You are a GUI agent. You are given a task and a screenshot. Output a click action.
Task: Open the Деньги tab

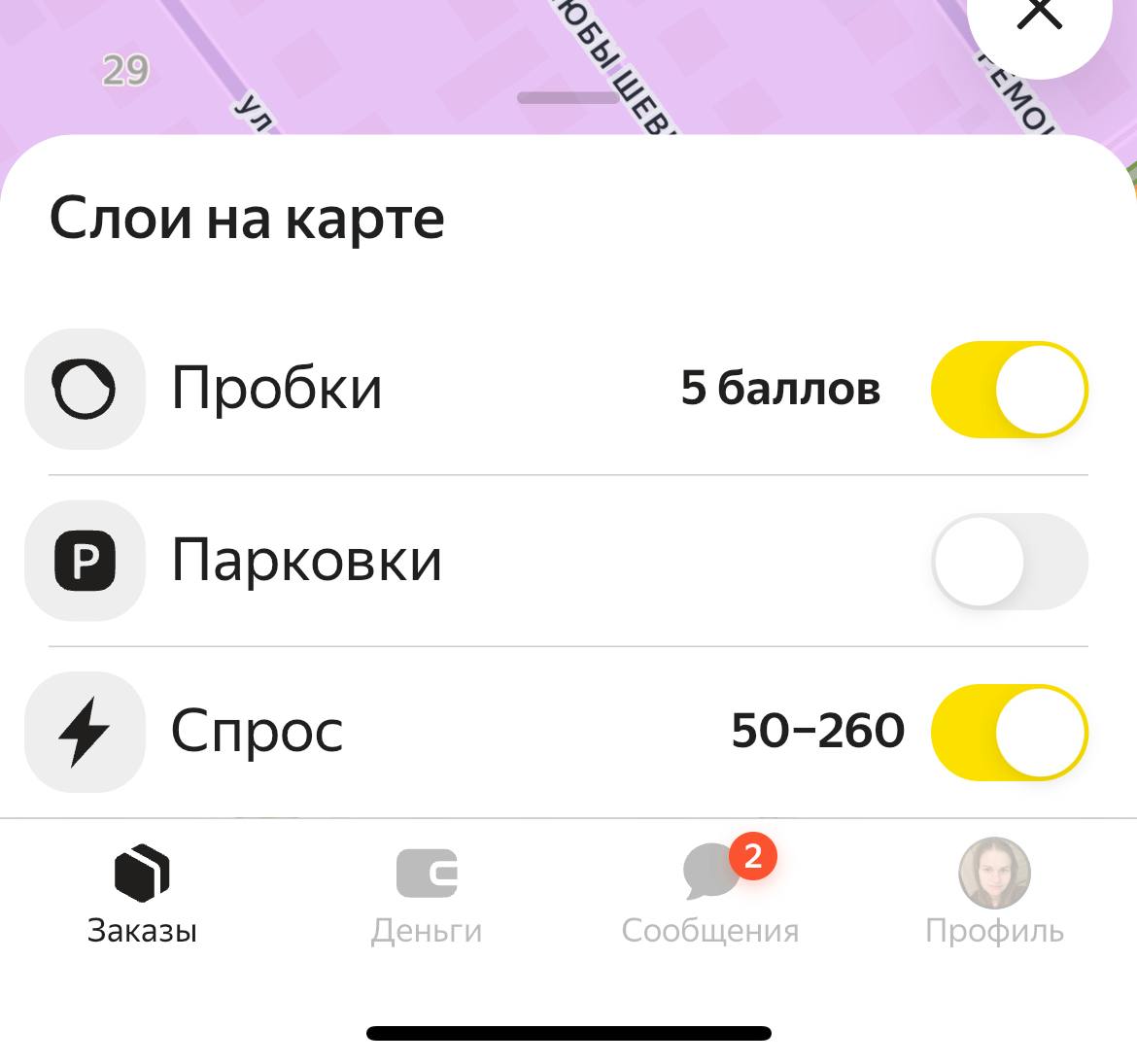(x=427, y=894)
